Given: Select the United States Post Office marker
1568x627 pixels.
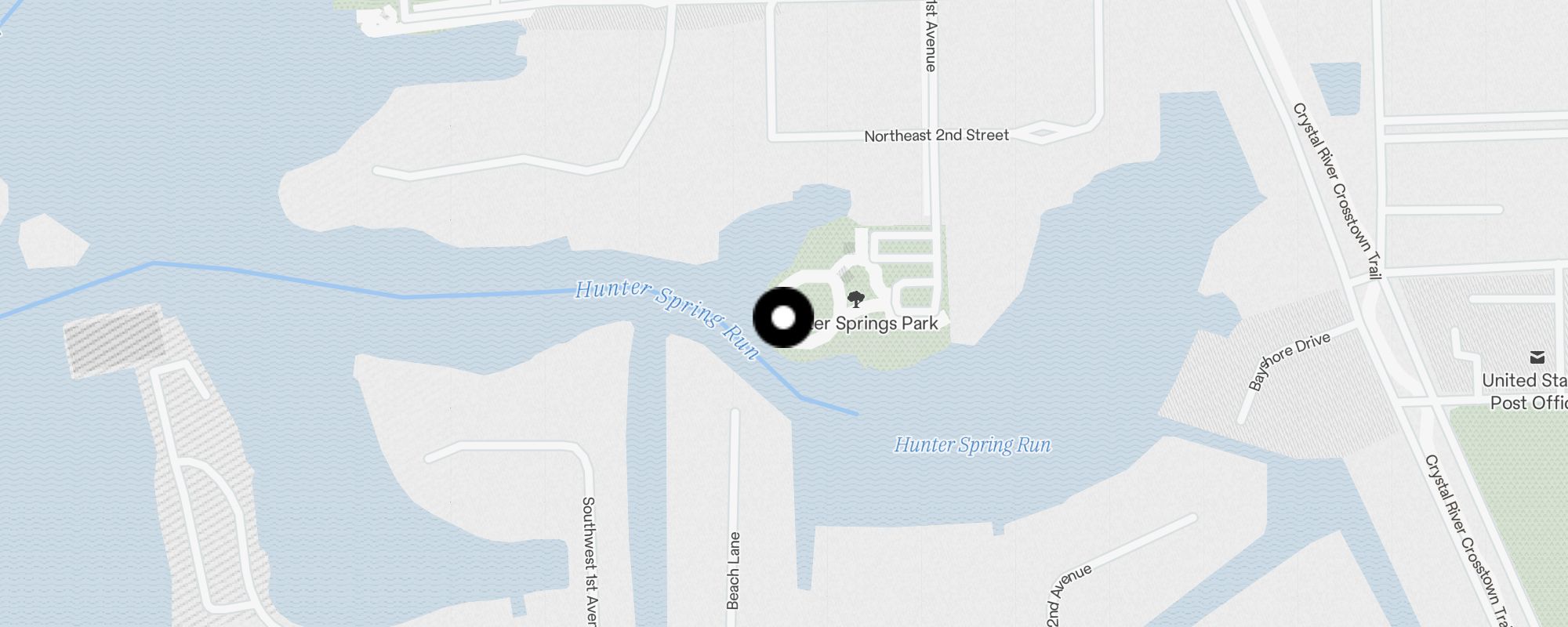Looking at the screenshot, I should click(x=1536, y=358).
